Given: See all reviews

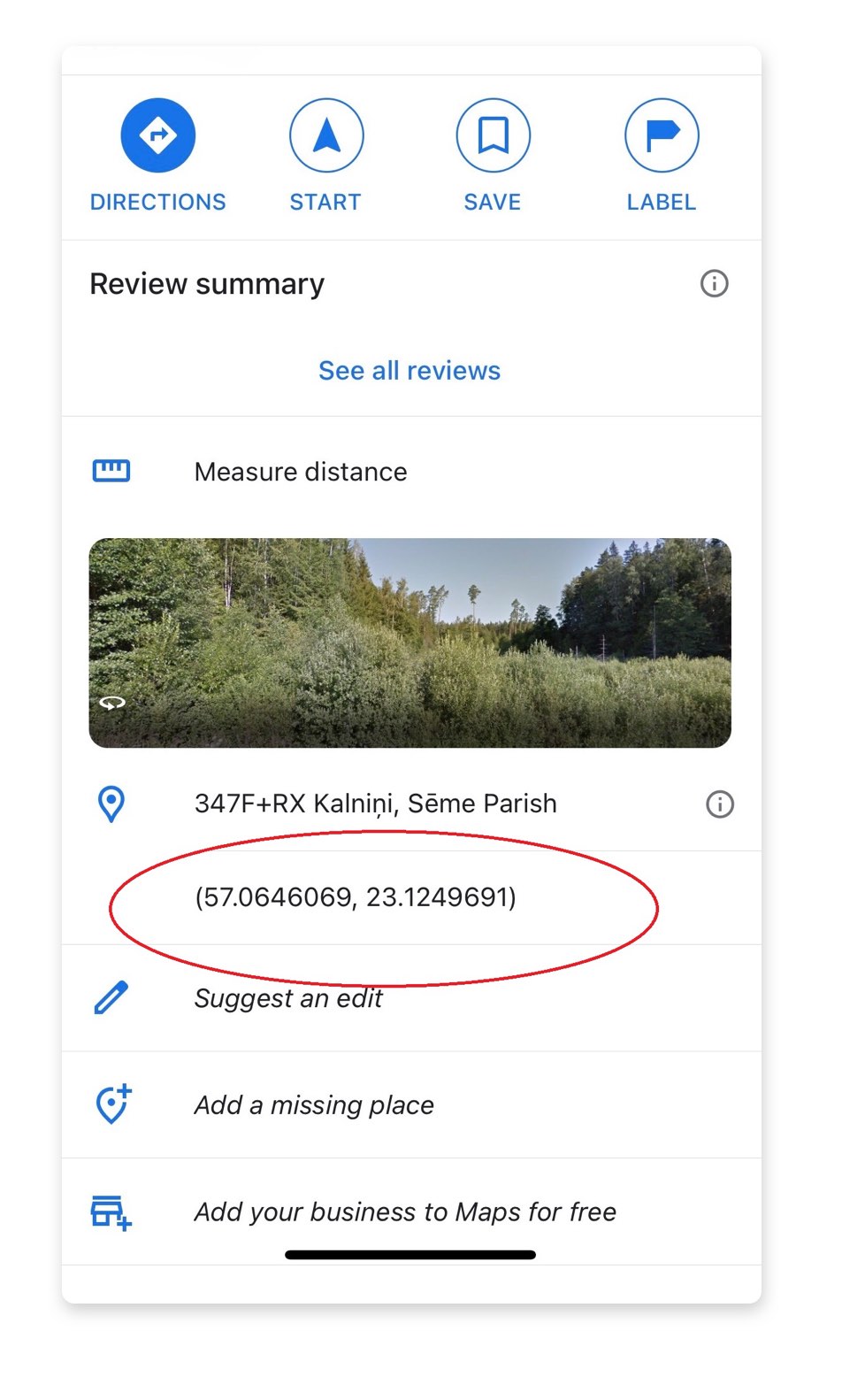Looking at the screenshot, I should (x=410, y=370).
